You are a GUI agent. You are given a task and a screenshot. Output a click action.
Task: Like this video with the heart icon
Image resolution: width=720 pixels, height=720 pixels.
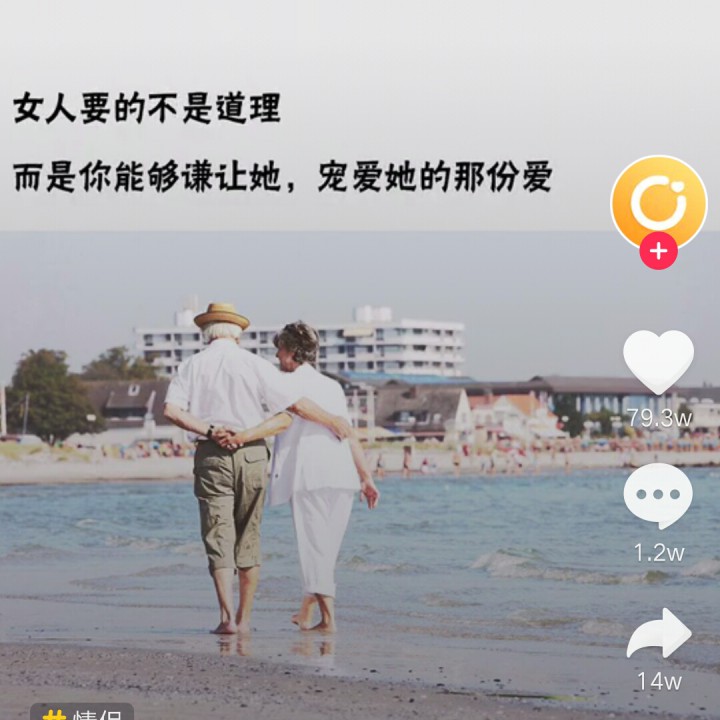point(658,362)
